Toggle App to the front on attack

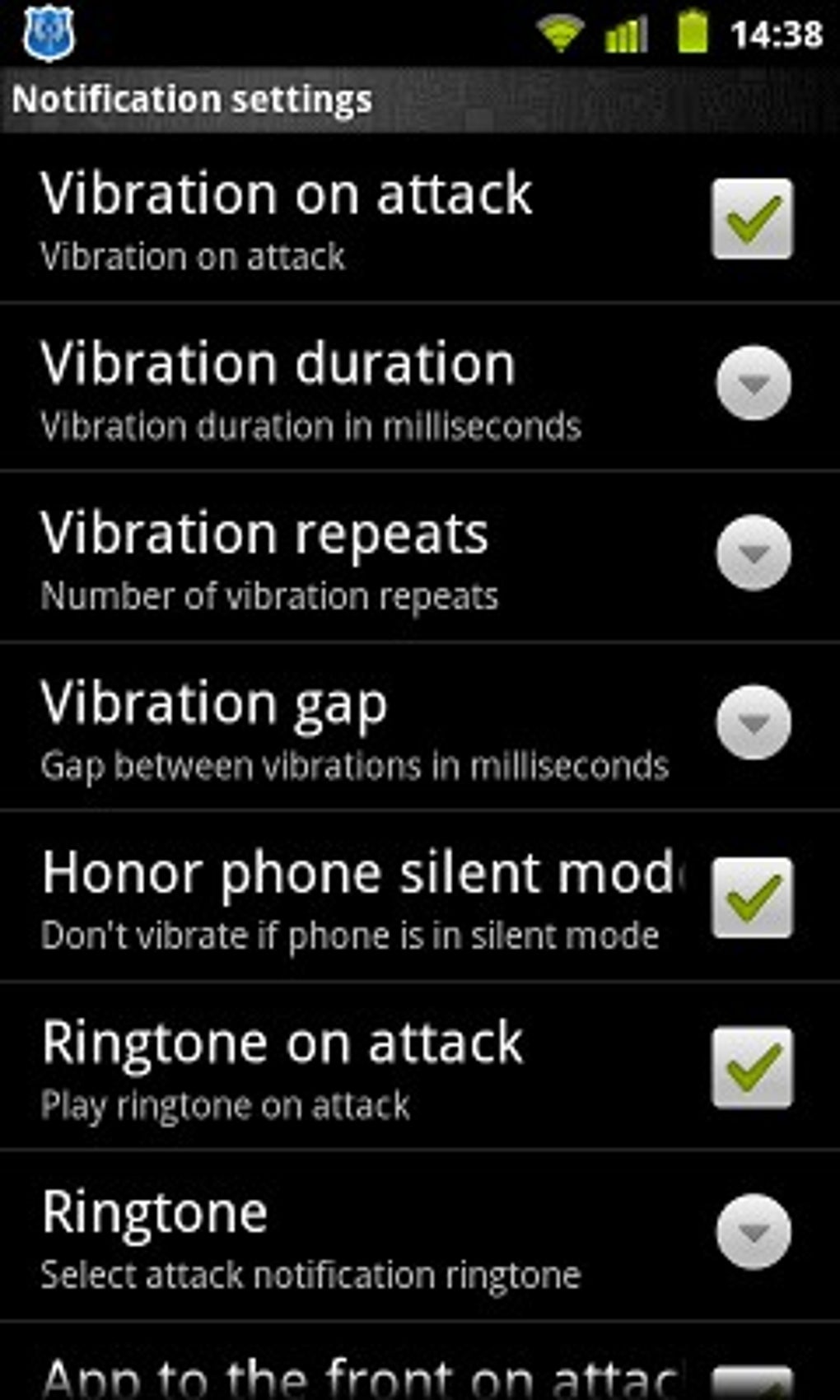pos(752,1384)
